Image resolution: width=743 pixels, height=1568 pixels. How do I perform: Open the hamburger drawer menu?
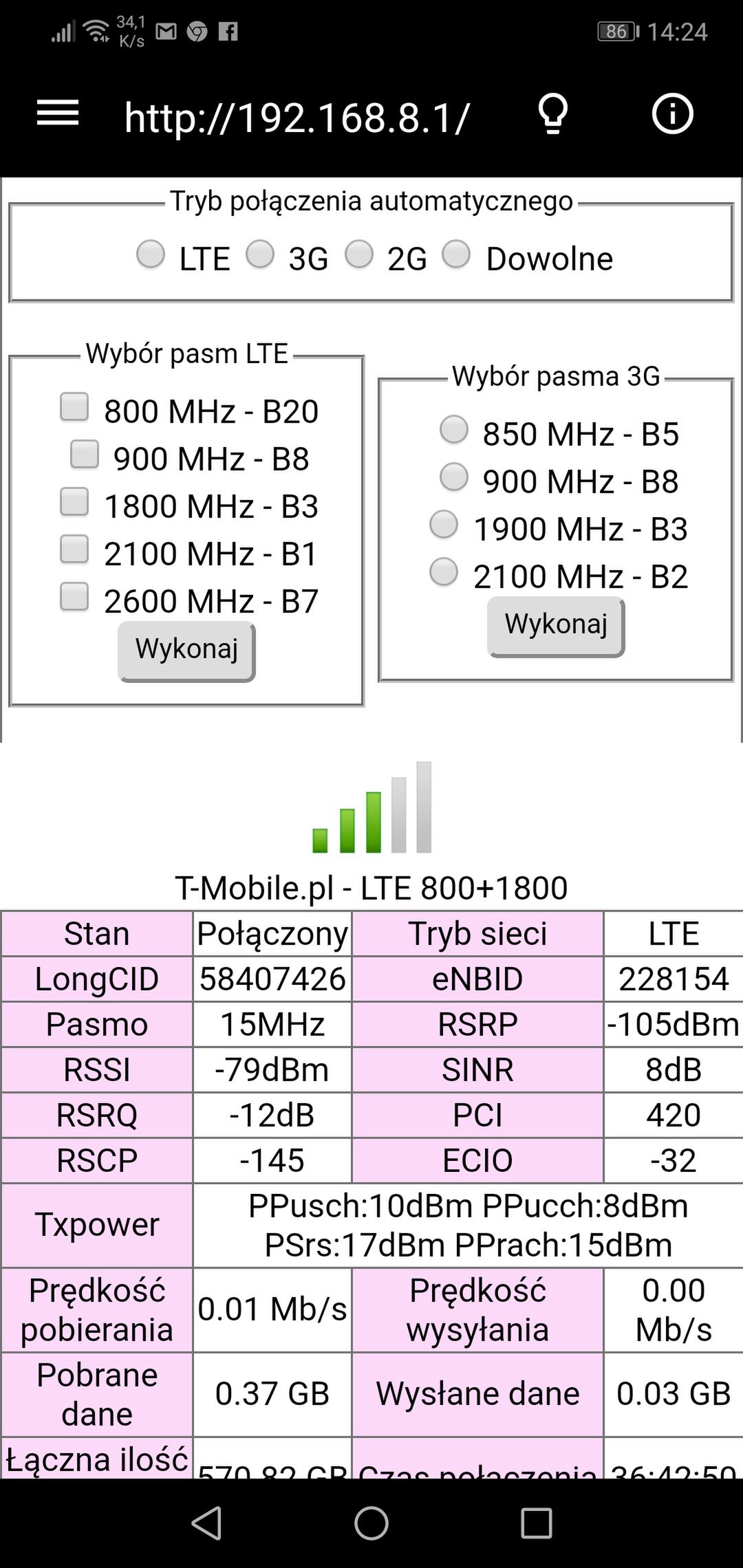pos(58,113)
